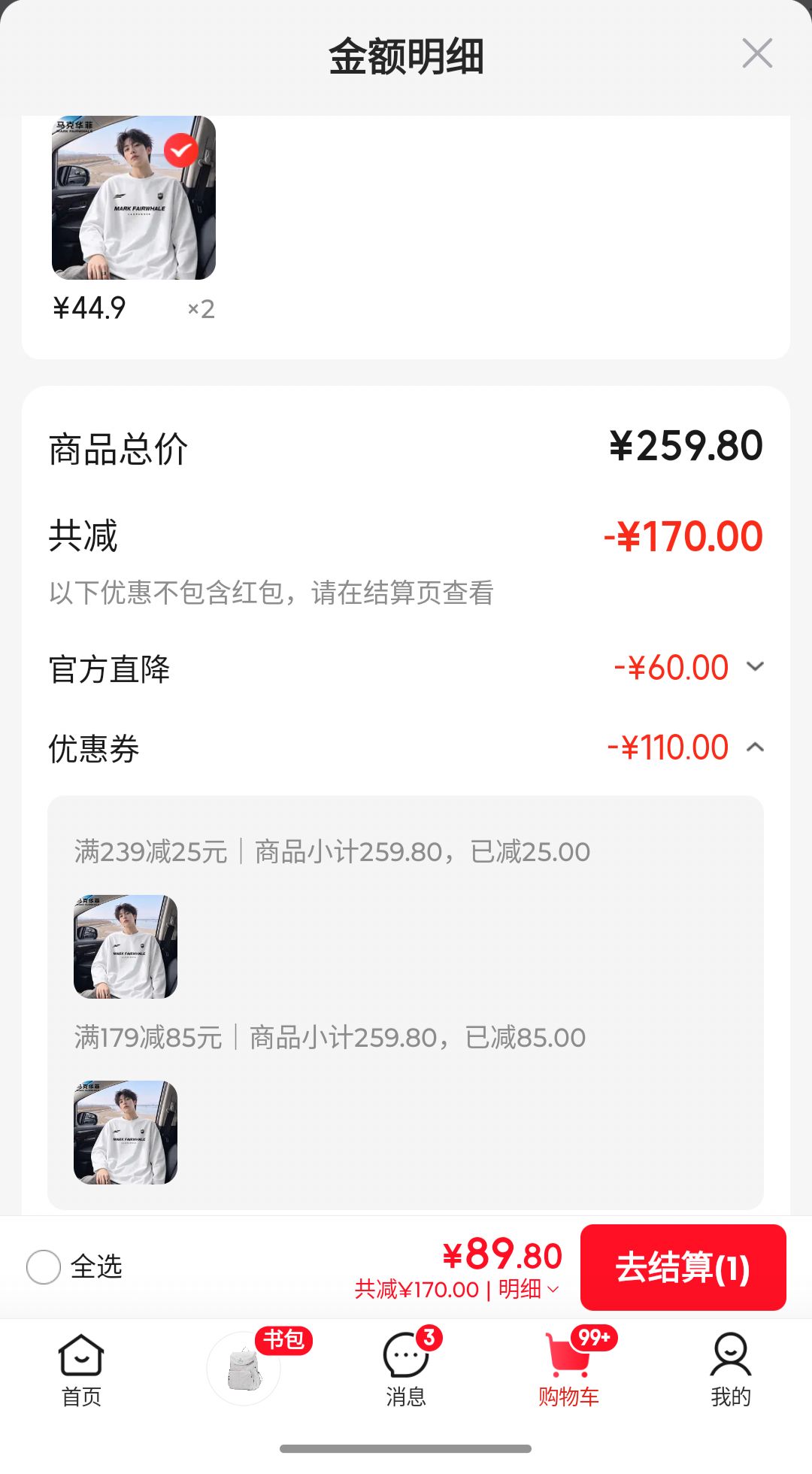The image size is (812, 1474).
Task: Open the ¥44.9 sweatshirt item thumbnail
Action: click(x=134, y=198)
